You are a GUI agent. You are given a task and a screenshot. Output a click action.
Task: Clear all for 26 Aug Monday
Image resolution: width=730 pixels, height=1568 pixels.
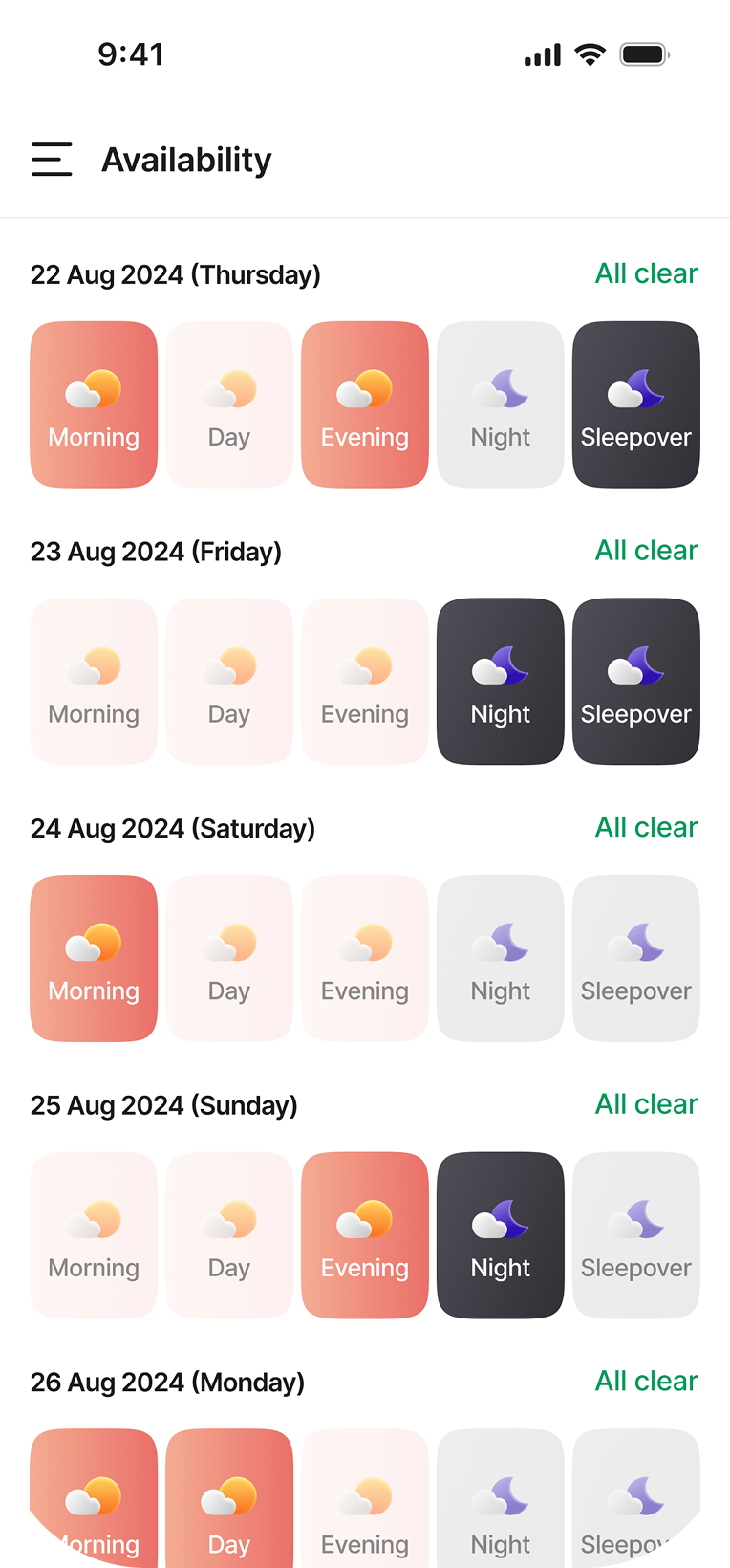click(646, 1381)
